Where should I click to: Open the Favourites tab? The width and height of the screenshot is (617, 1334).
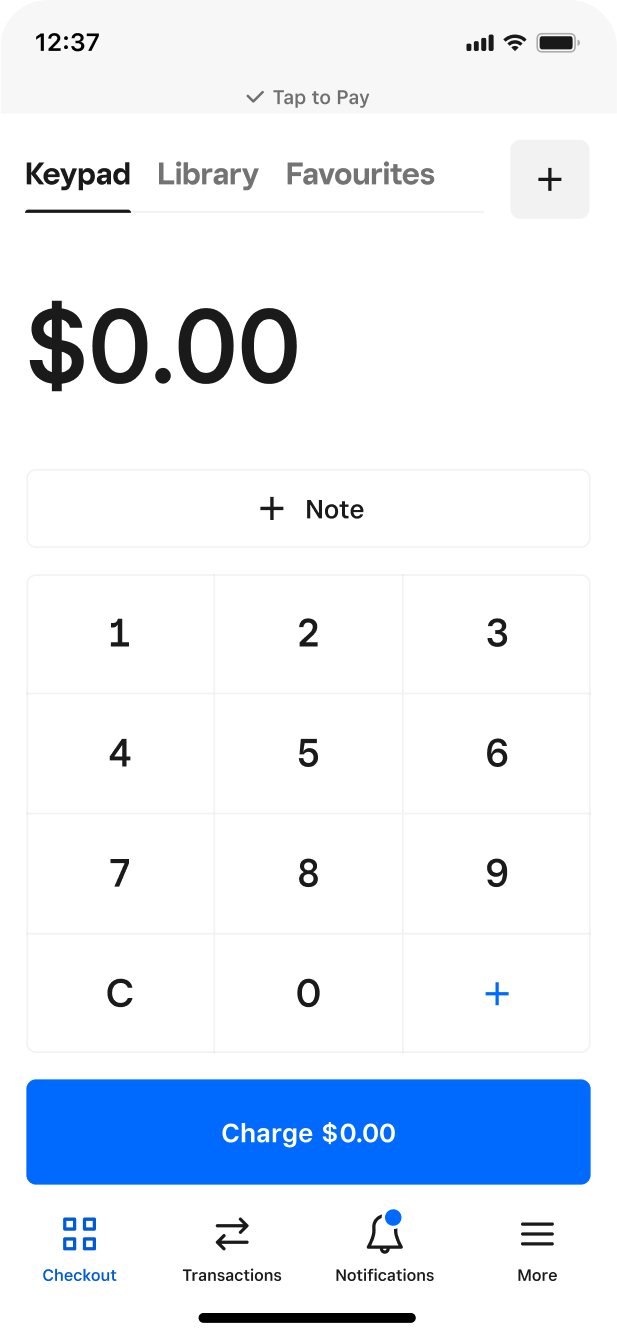pyautogui.click(x=360, y=175)
